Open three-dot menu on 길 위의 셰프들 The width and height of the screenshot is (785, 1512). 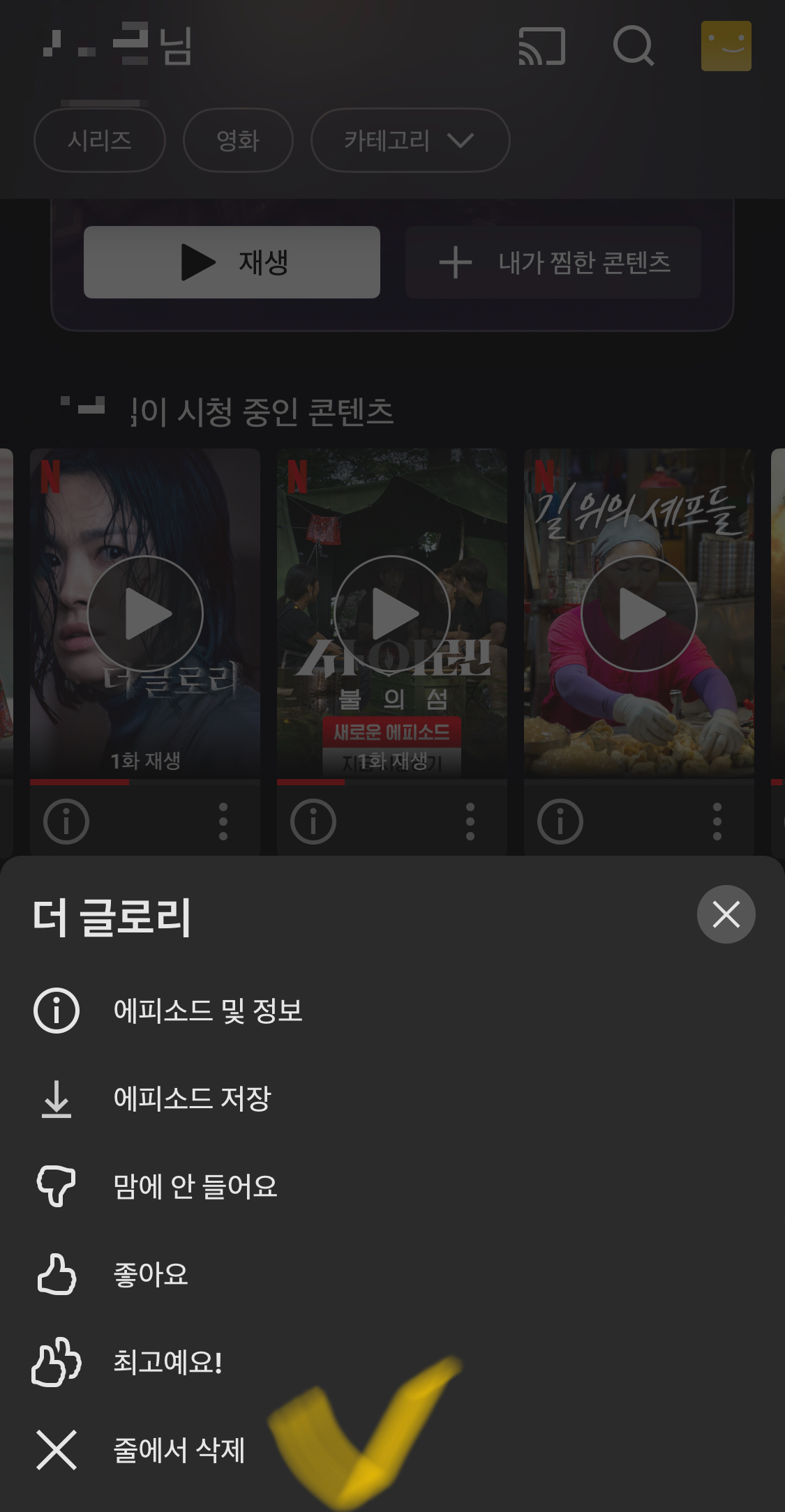[x=717, y=820]
